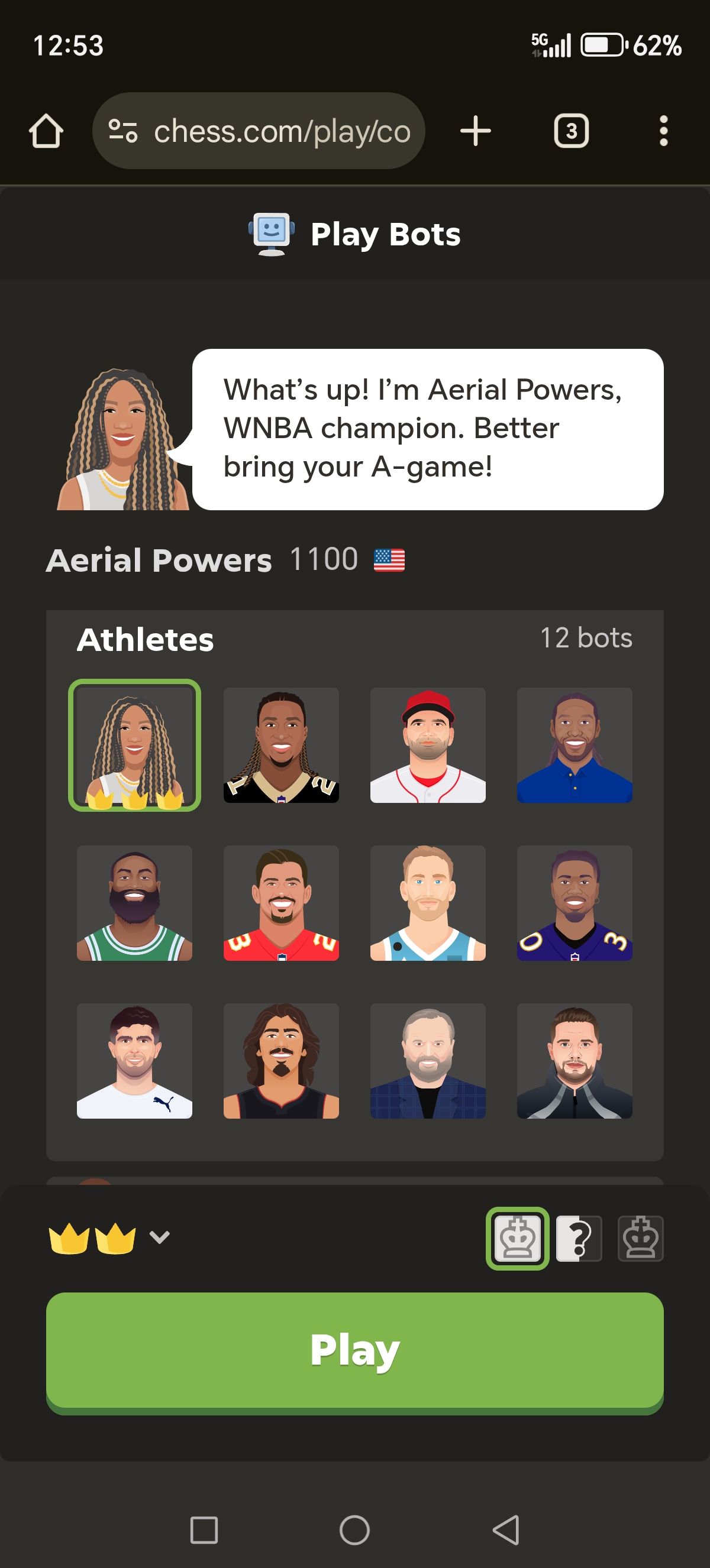710x1568 pixels.
Task: Select the blond bot in the light blue jersey
Action: click(427, 903)
